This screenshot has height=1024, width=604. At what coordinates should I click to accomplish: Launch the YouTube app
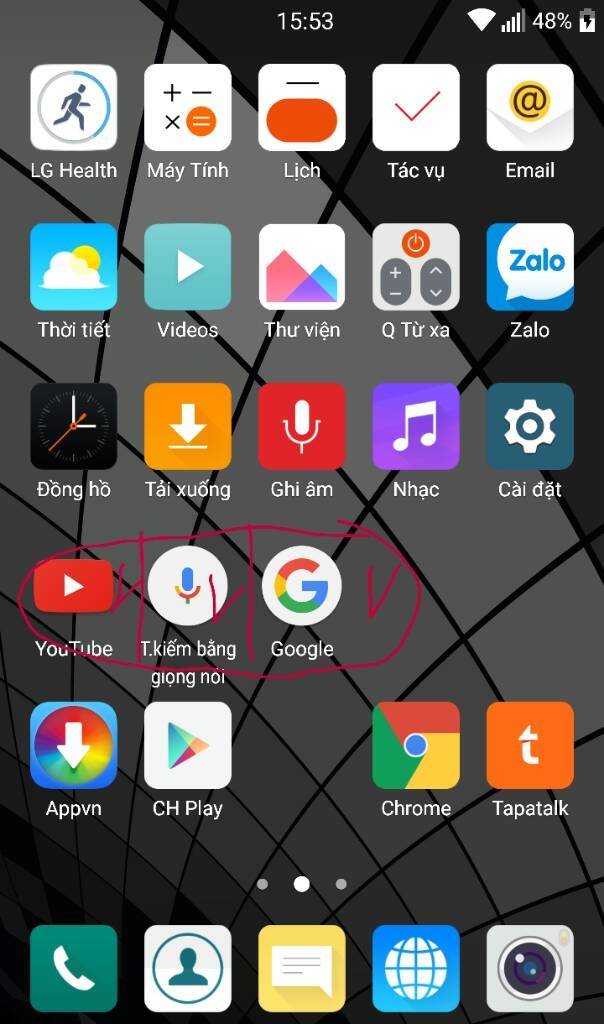(x=74, y=586)
